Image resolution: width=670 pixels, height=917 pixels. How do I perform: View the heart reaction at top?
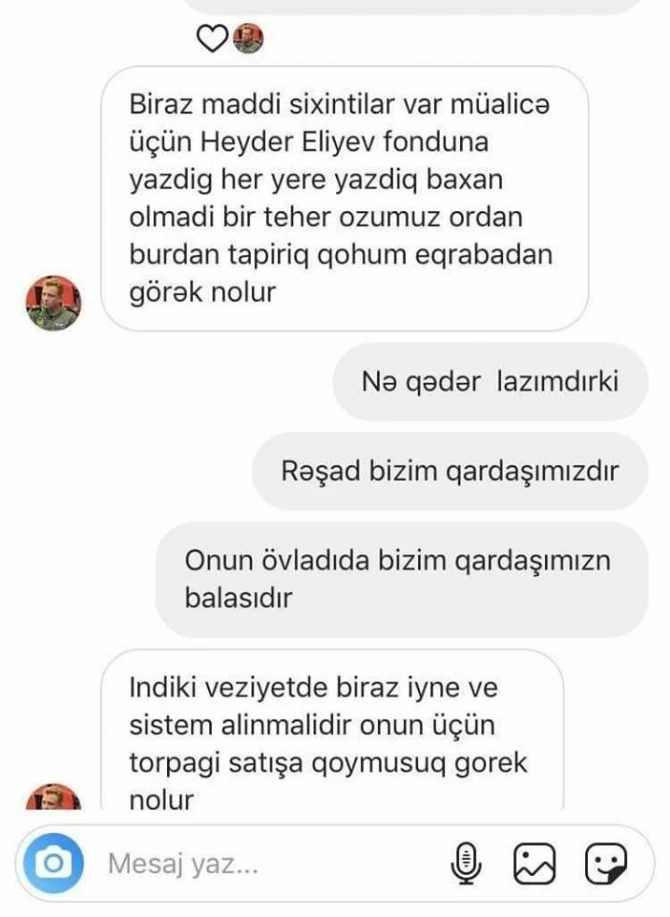click(213, 39)
